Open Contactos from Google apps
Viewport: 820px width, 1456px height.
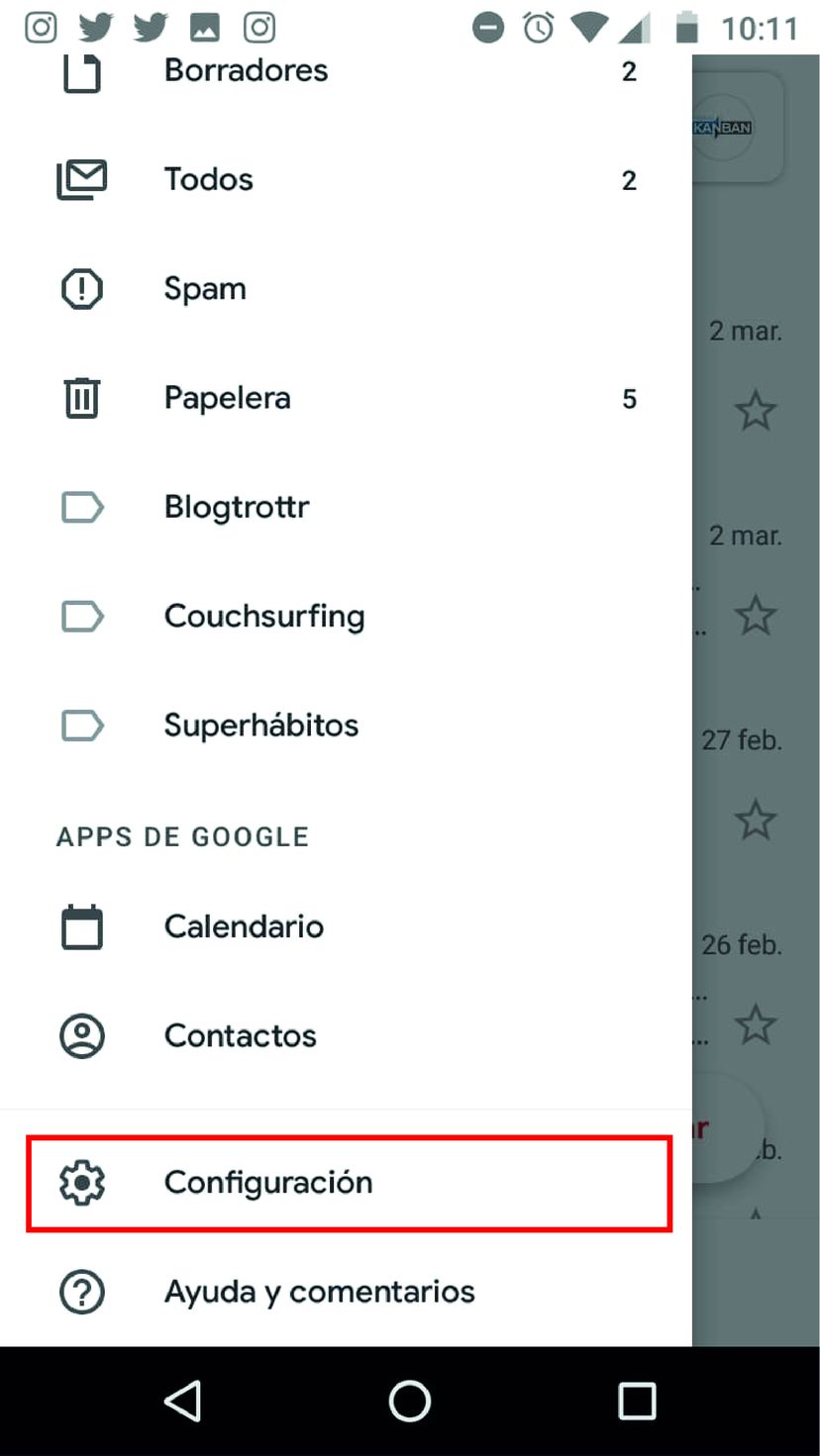[x=241, y=1035]
